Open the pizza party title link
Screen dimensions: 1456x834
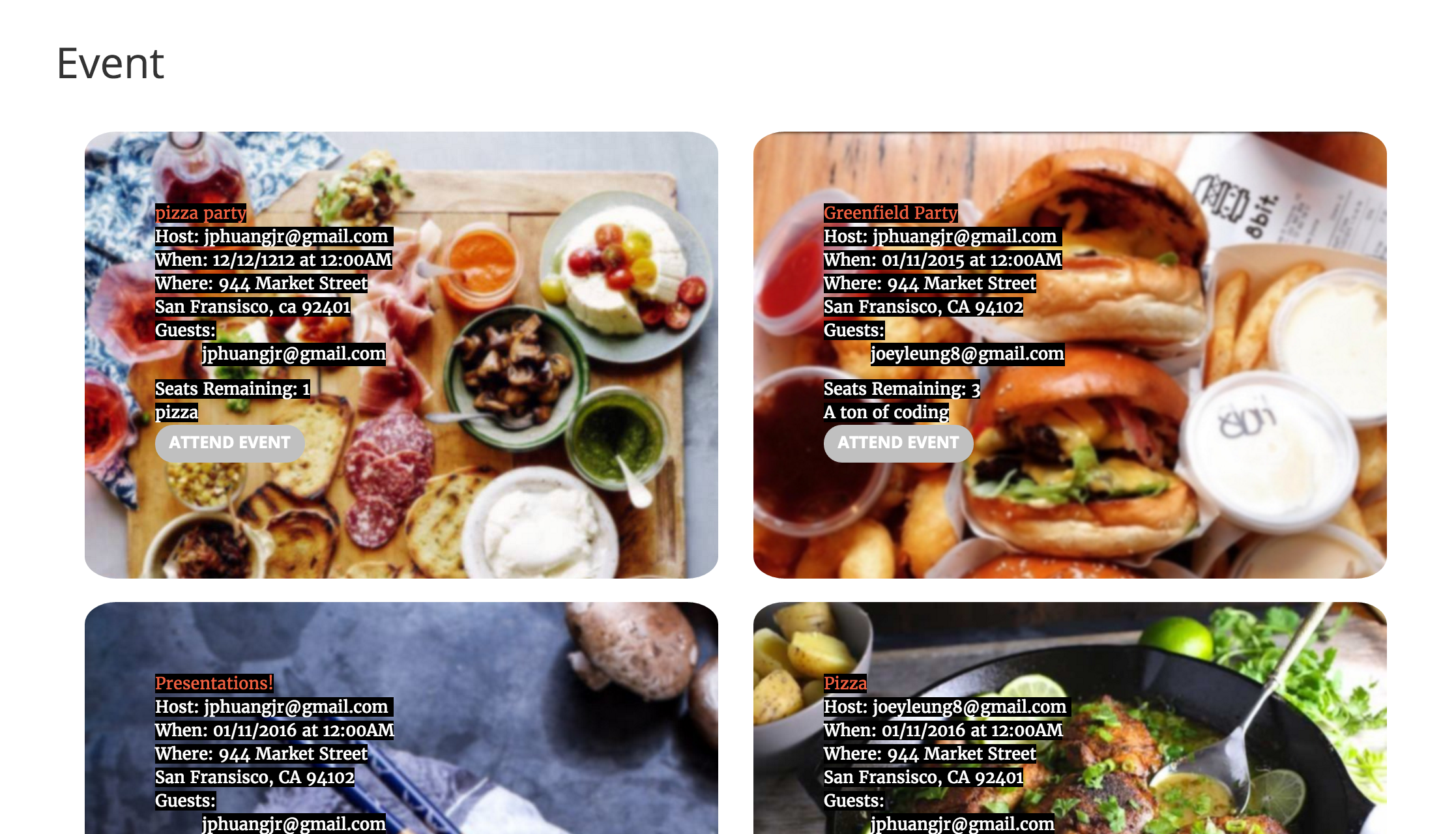coord(201,213)
